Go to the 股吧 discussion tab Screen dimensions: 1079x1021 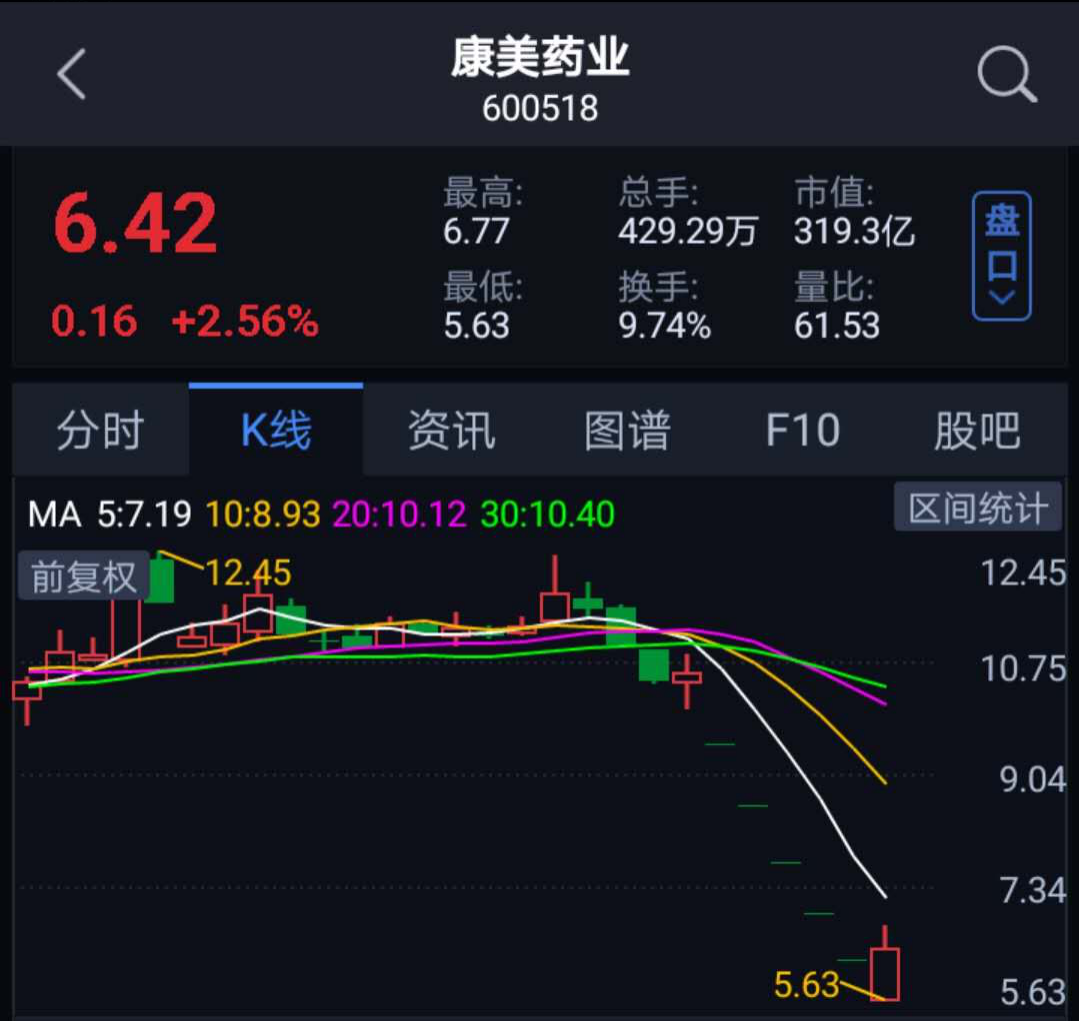coord(977,430)
